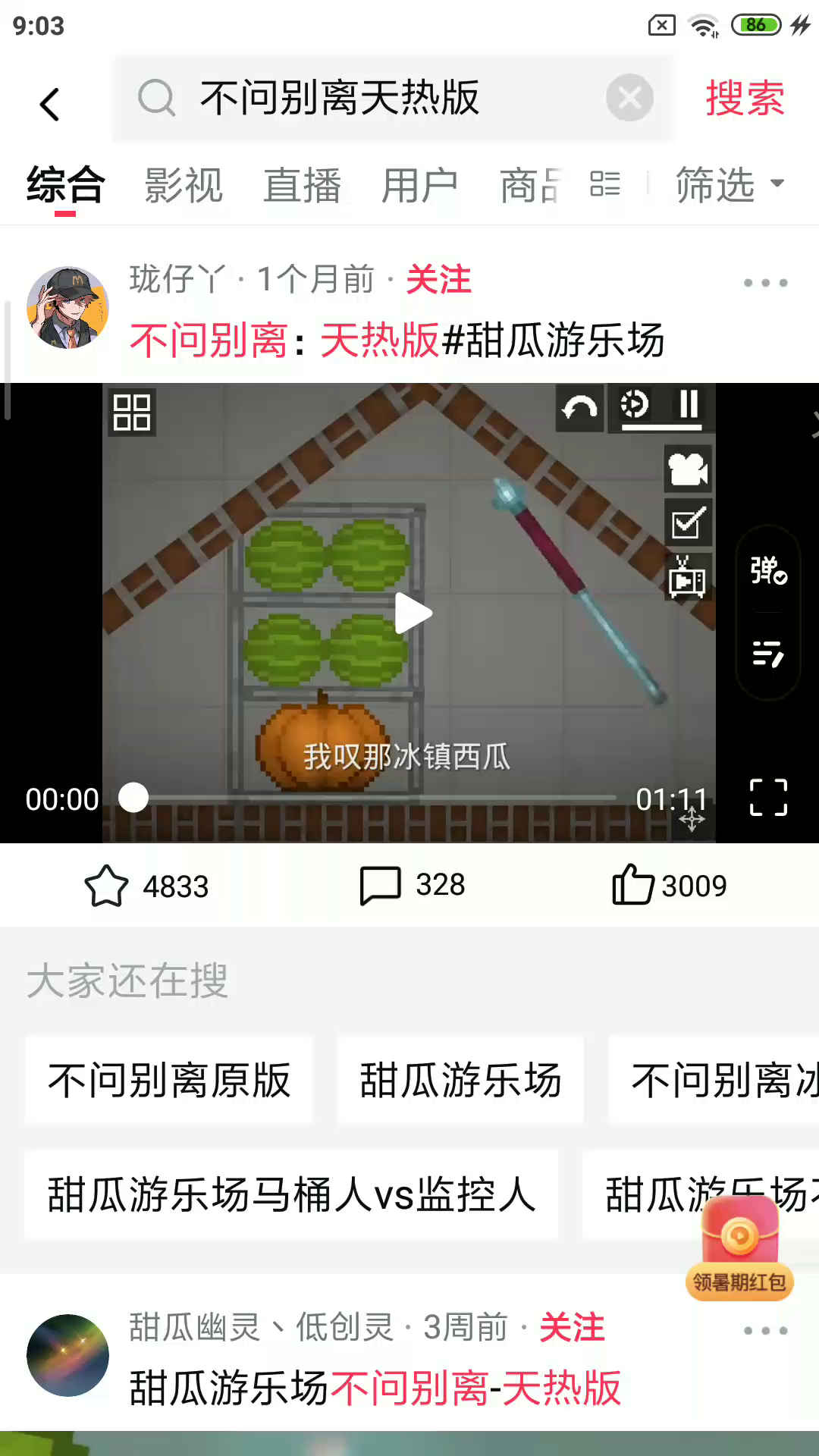Image resolution: width=819 pixels, height=1456 pixels.
Task: Go back using the top-left arrow
Action: coord(50,104)
